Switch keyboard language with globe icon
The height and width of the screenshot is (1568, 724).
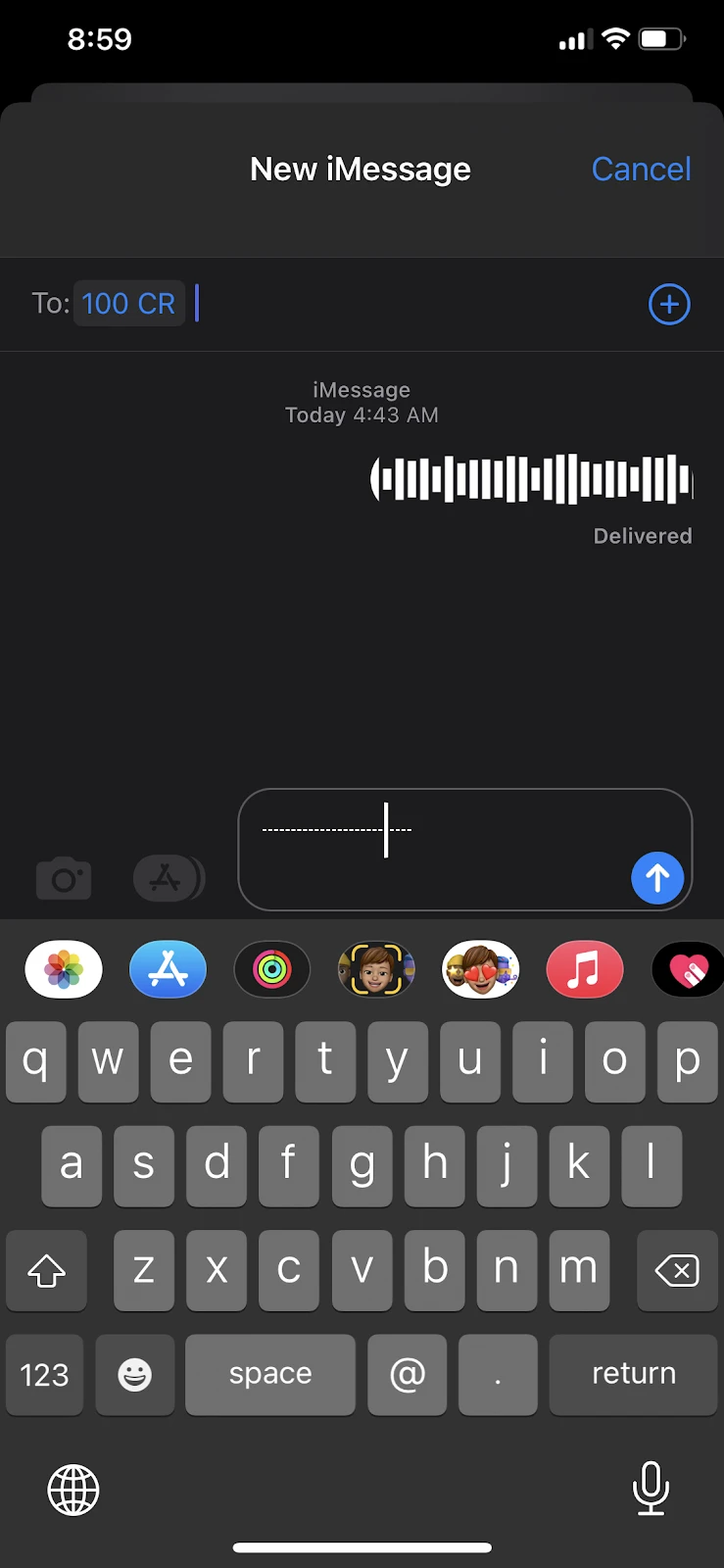pos(73,1490)
